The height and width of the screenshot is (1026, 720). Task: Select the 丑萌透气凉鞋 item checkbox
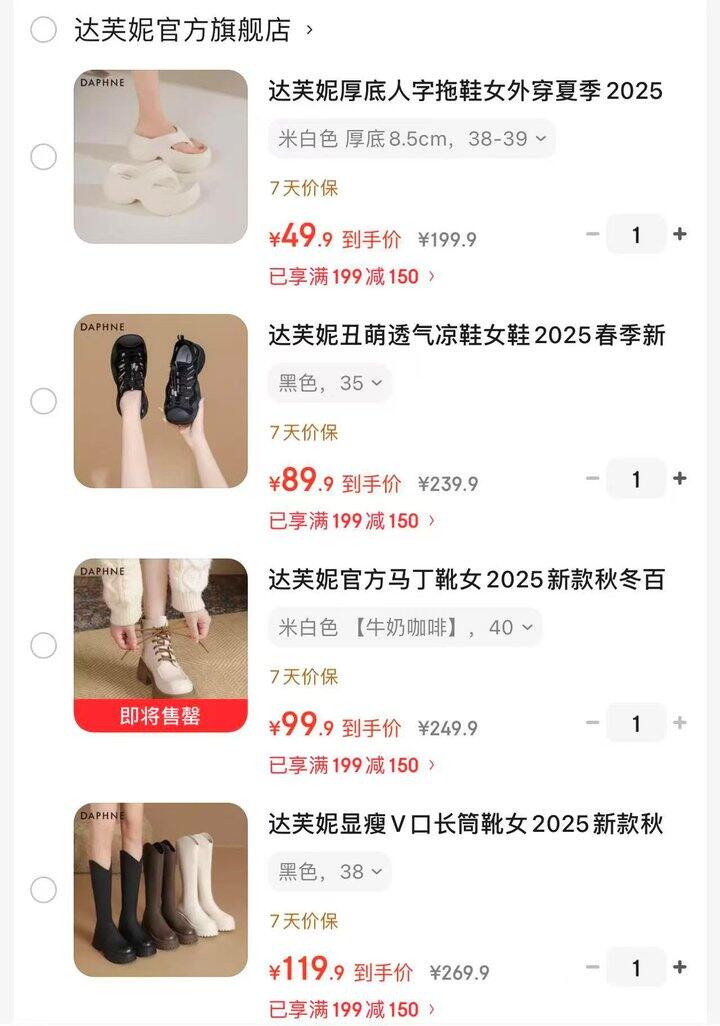(x=43, y=401)
